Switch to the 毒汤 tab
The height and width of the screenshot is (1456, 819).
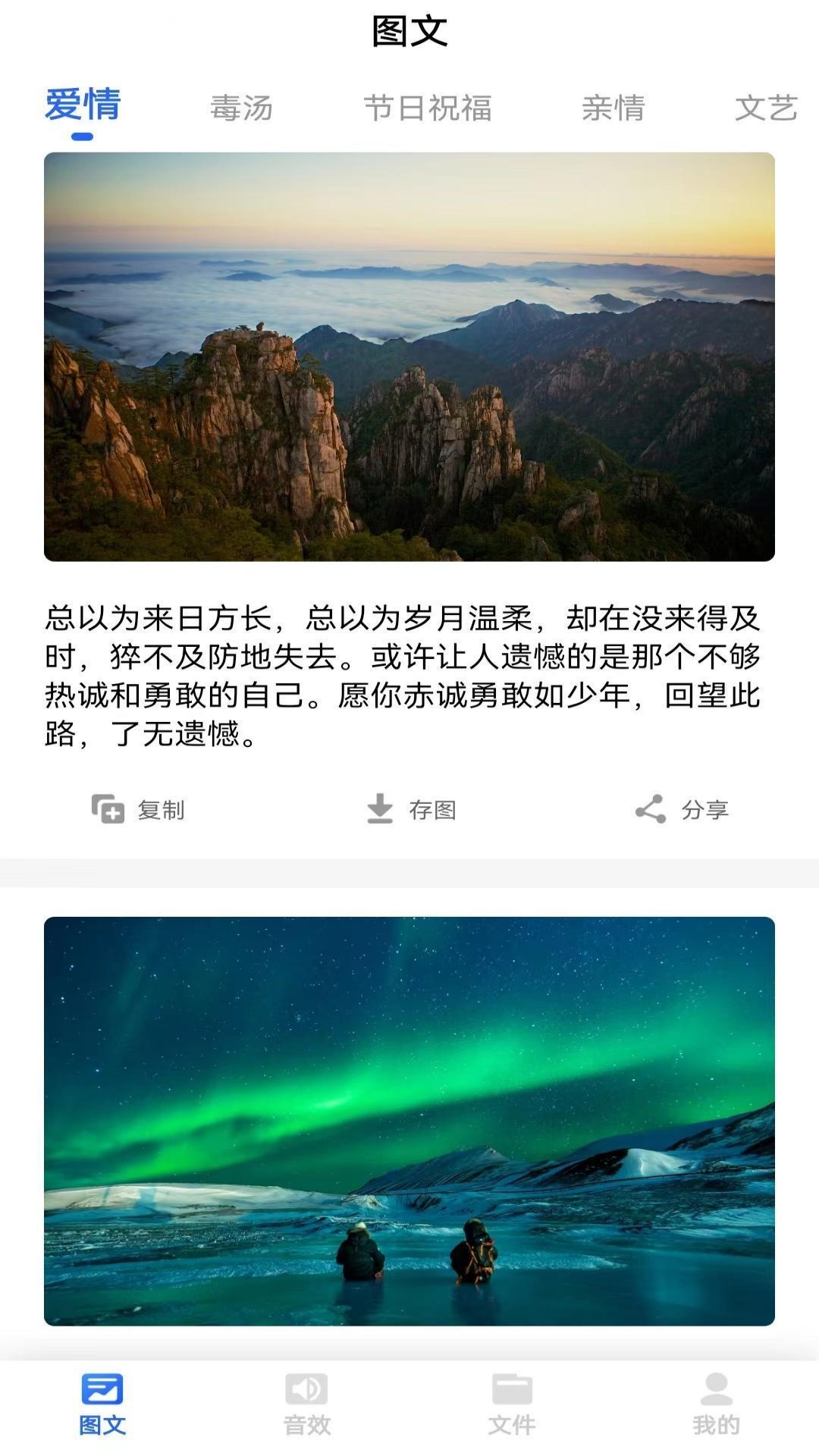tap(243, 106)
